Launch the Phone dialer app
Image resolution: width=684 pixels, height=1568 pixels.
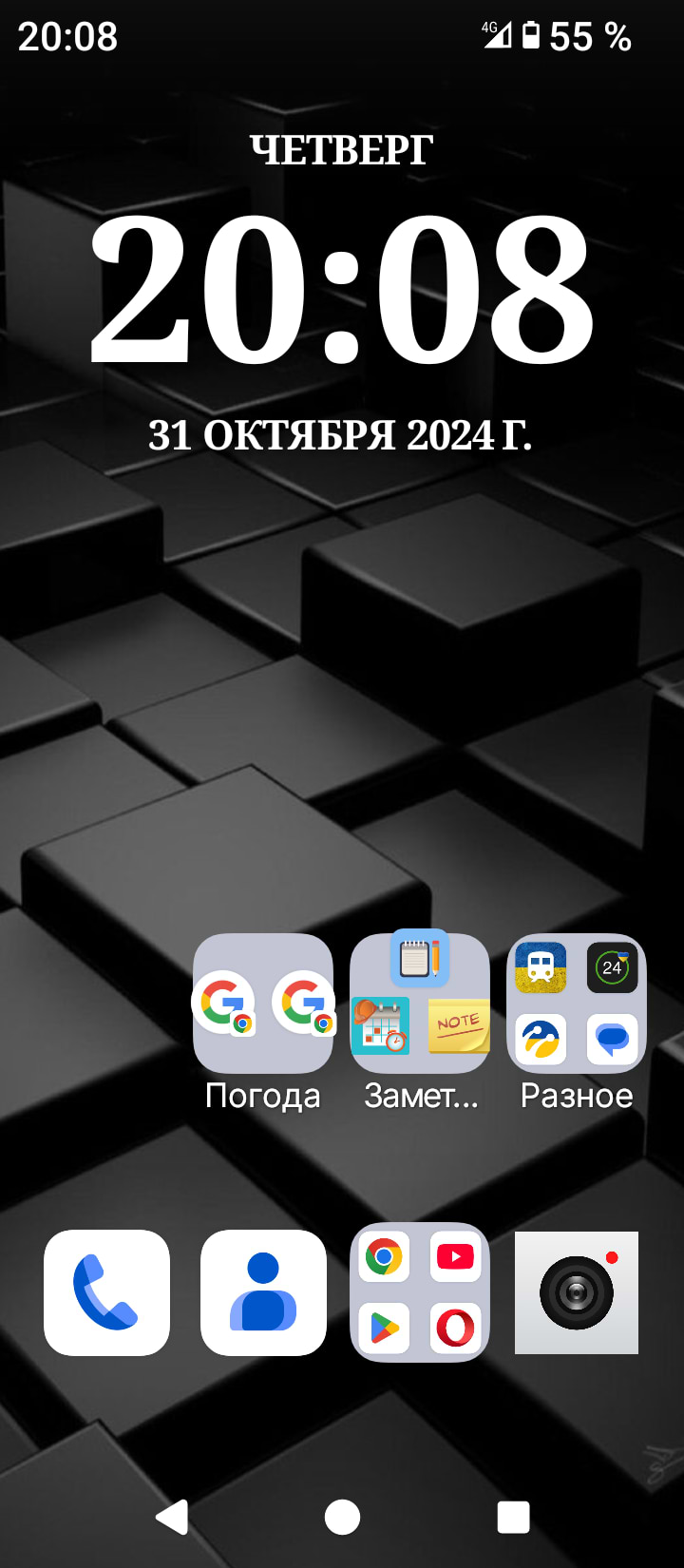coord(106,1292)
